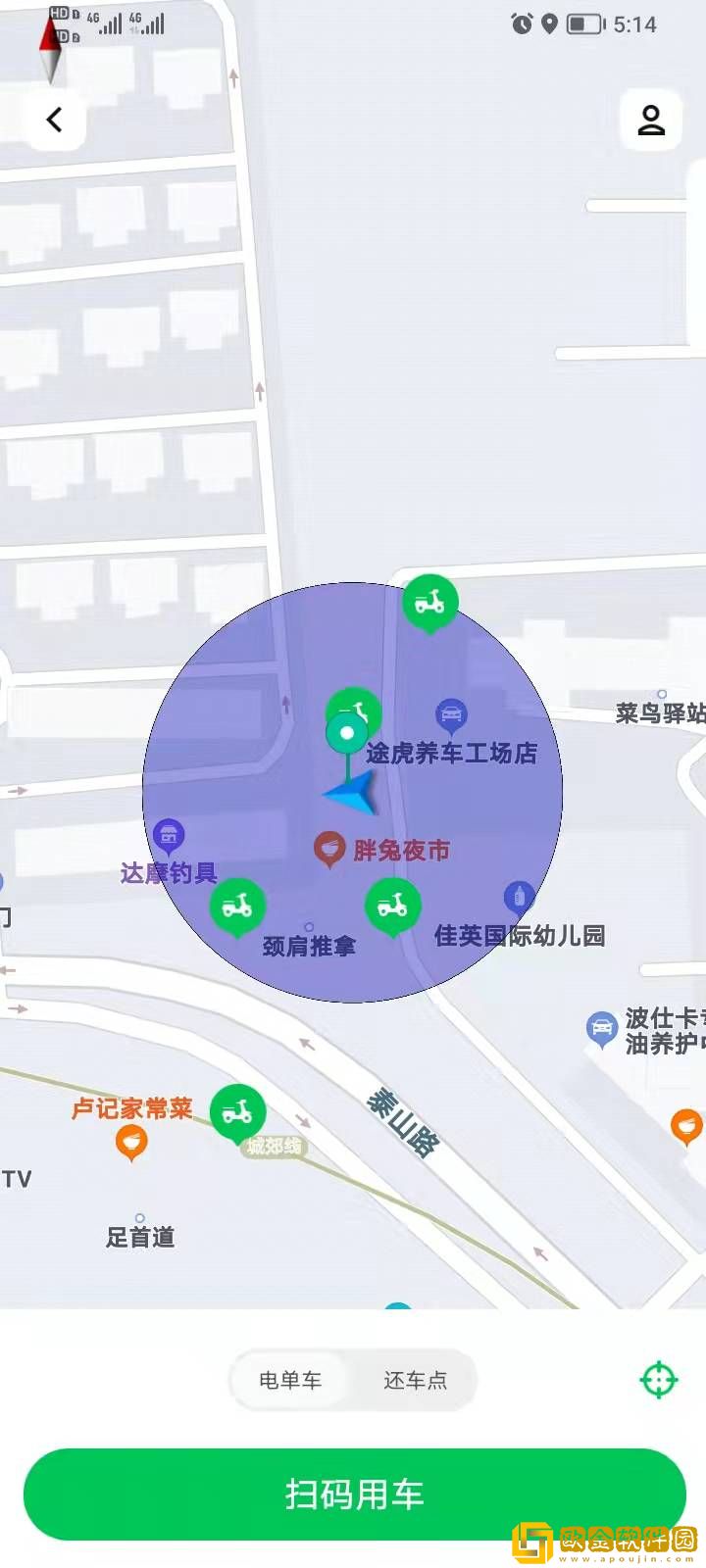
Task: Switch to the 电单车 tab
Action: pos(290,1380)
